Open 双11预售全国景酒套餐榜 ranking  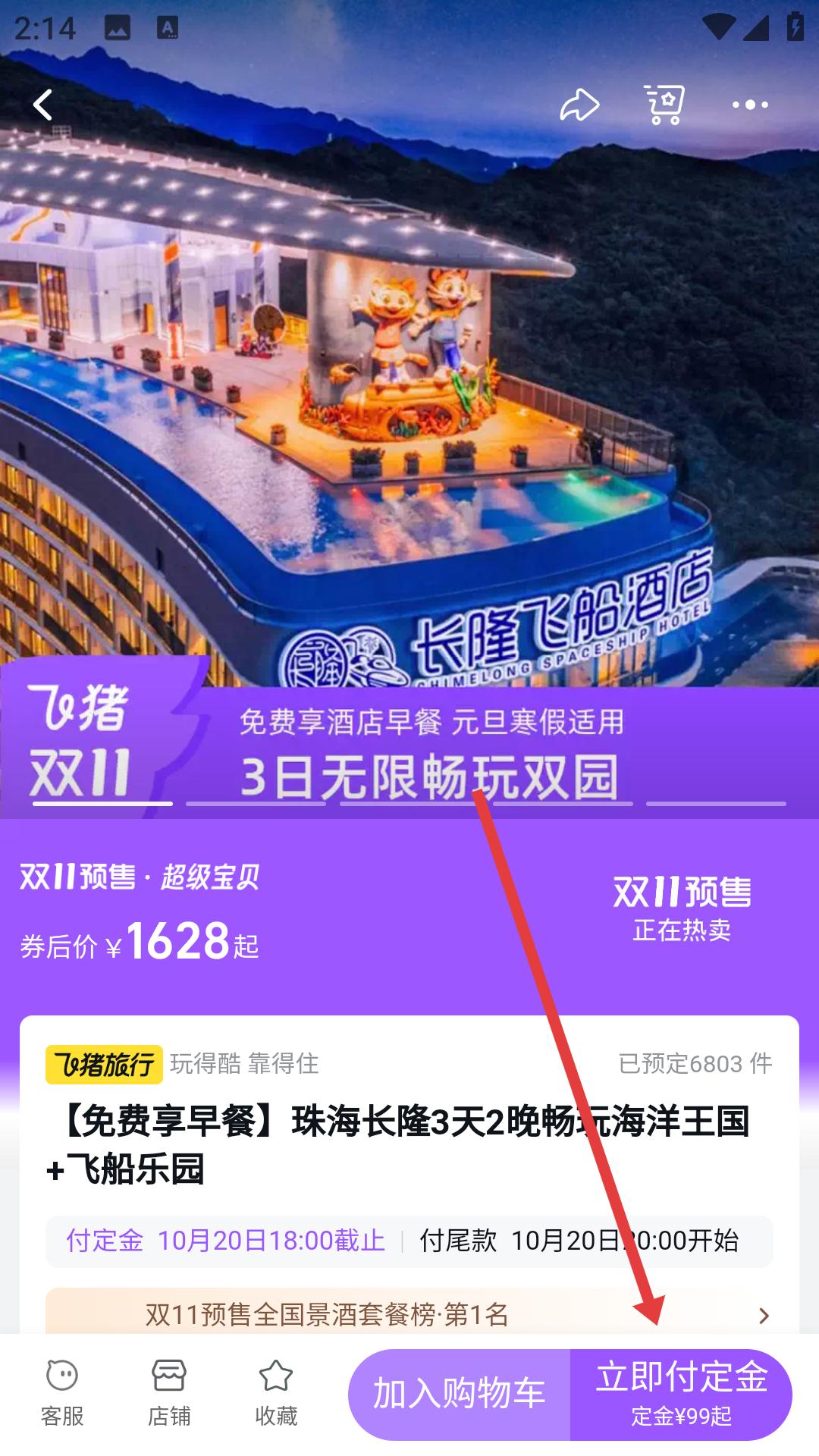[x=409, y=1314]
